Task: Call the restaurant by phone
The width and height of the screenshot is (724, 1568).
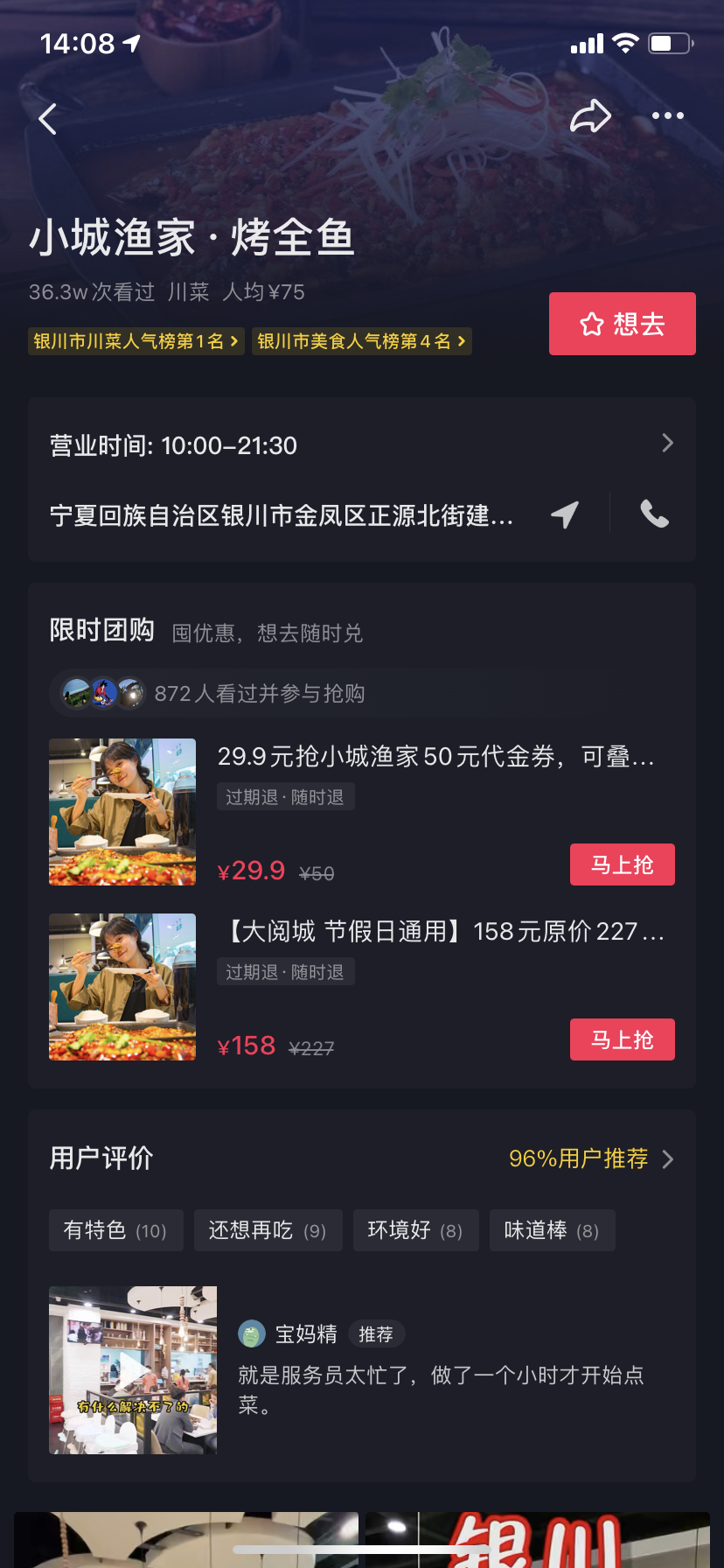Action: click(654, 514)
